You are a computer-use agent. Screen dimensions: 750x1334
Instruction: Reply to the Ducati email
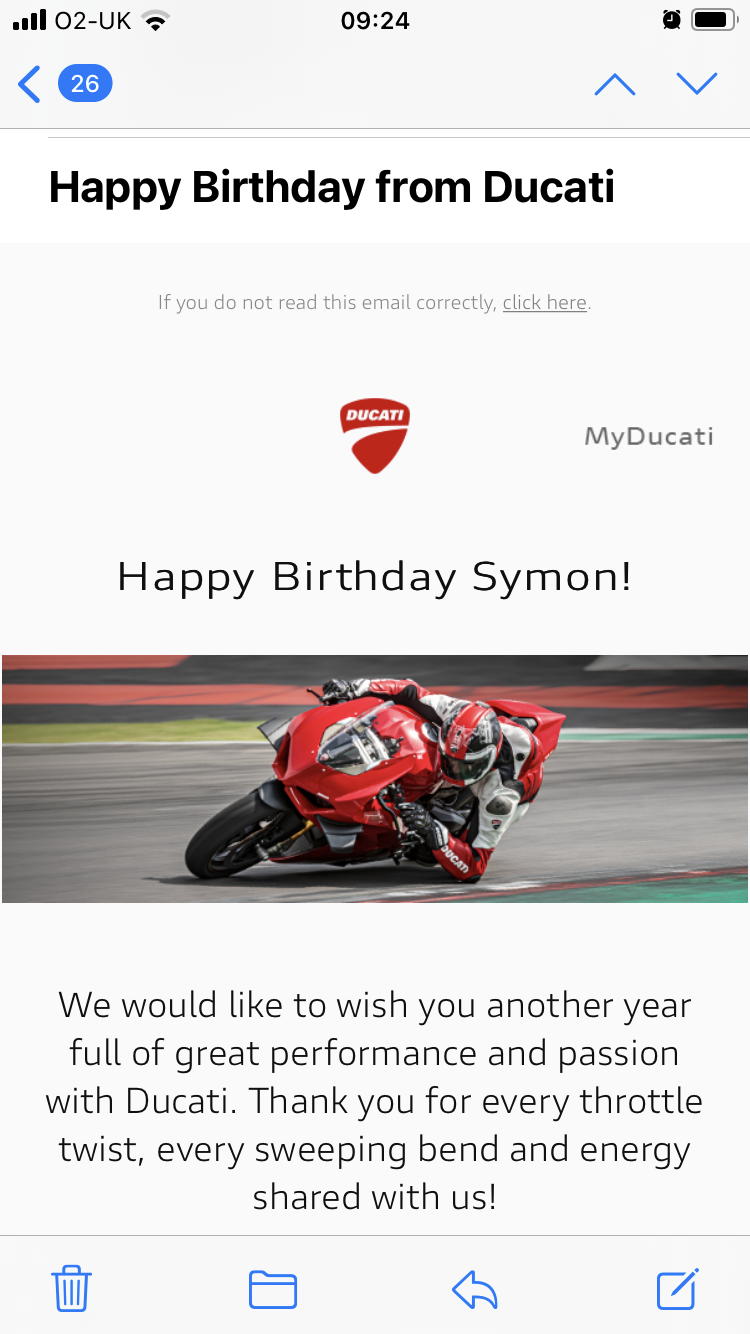[475, 1288]
